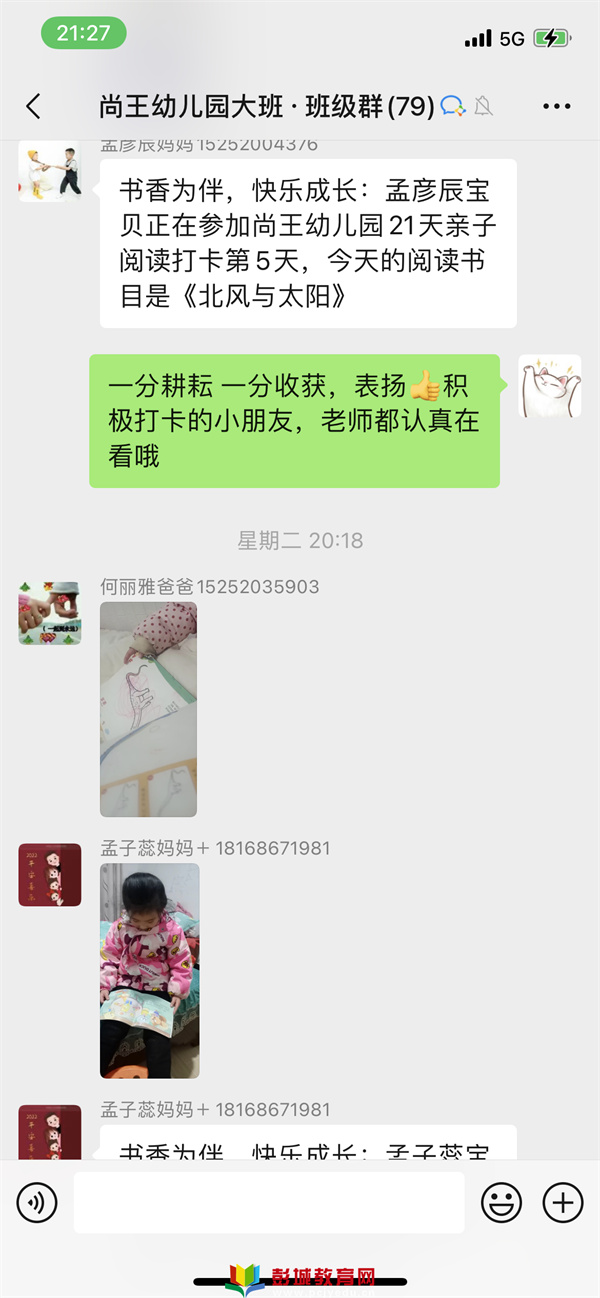Tap the message text field

point(268,1201)
